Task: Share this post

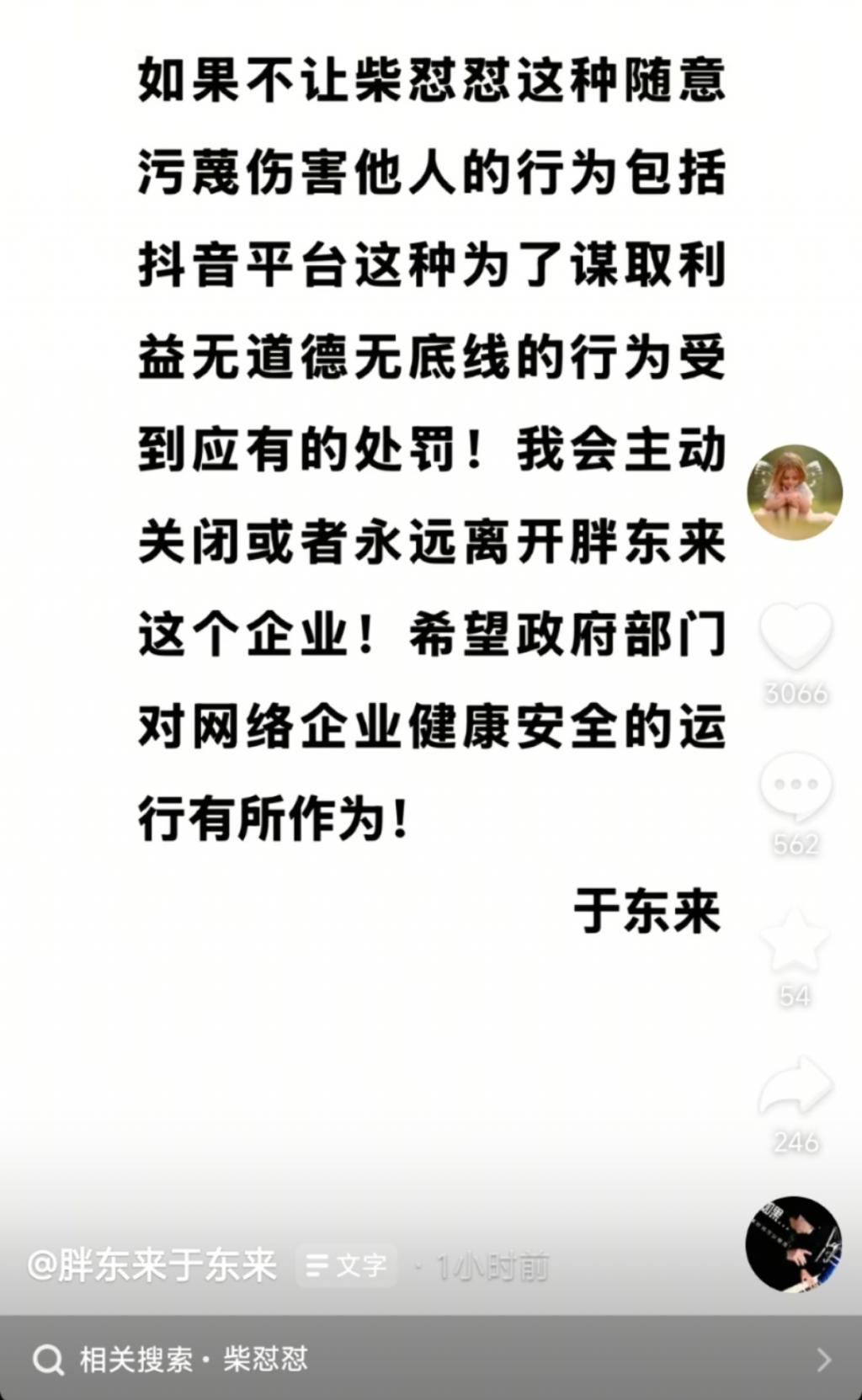Action: 795,1086
